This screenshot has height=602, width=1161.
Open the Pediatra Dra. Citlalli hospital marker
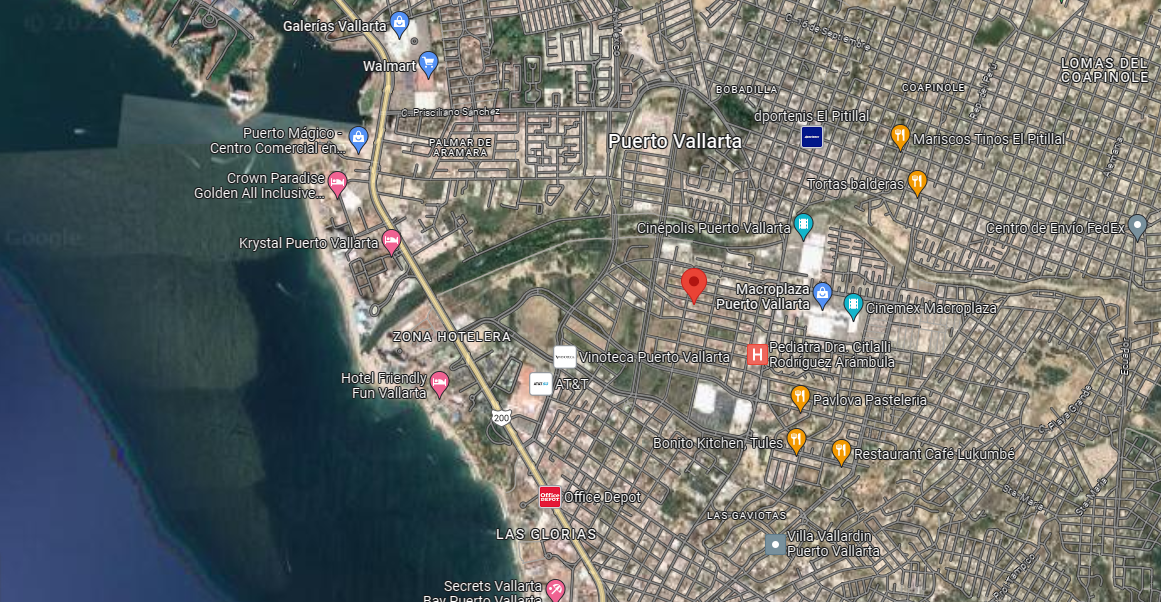[757, 355]
